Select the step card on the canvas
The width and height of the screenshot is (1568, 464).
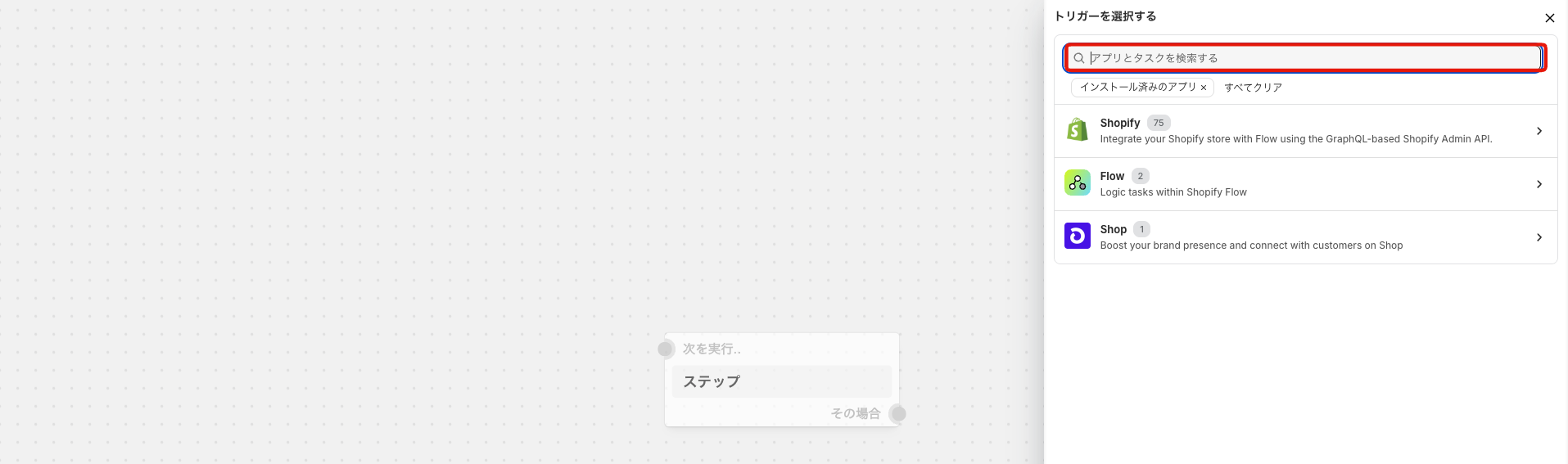781,381
